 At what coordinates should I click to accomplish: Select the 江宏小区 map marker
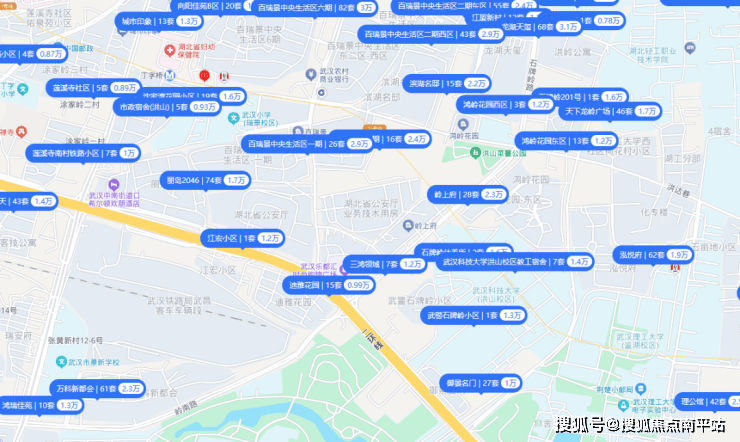coord(241,239)
